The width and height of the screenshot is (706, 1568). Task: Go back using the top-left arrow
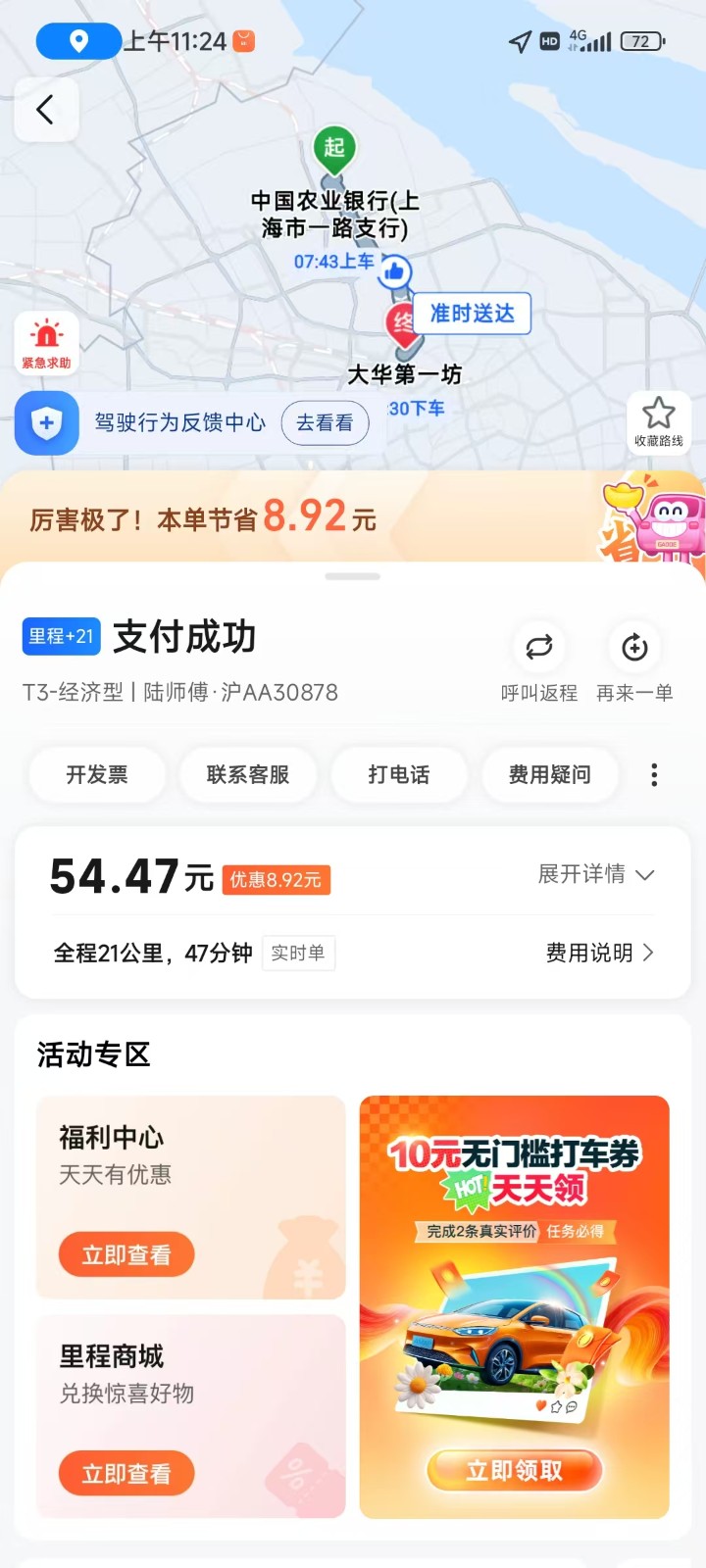point(45,110)
